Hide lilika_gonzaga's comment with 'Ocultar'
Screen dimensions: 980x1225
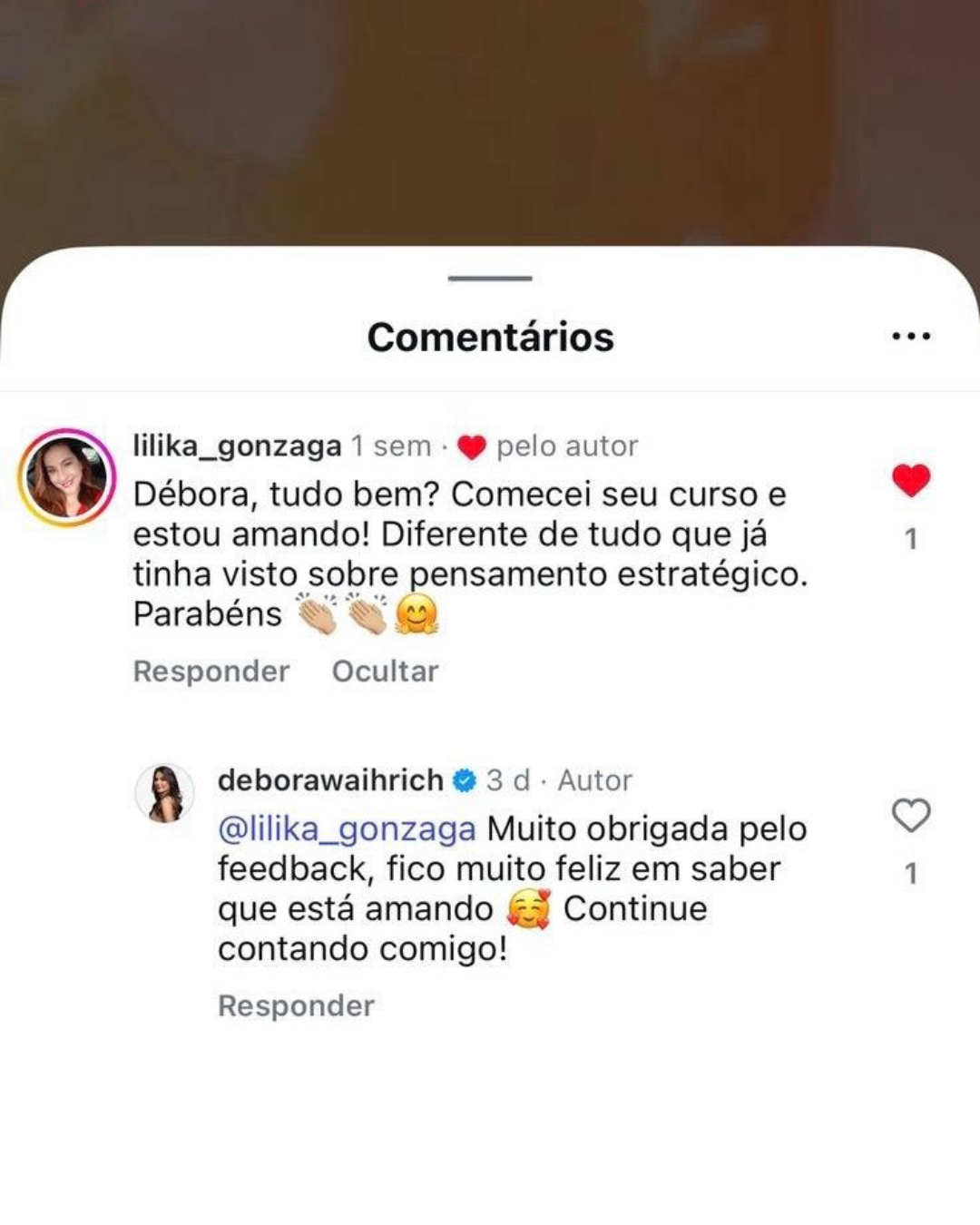[385, 671]
